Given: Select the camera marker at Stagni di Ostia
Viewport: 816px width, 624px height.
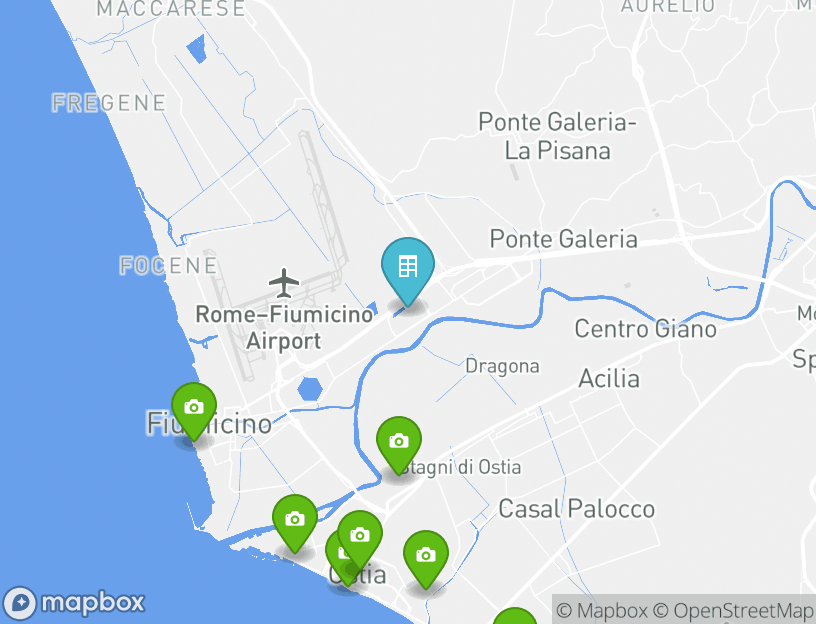Looking at the screenshot, I should tap(398, 442).
